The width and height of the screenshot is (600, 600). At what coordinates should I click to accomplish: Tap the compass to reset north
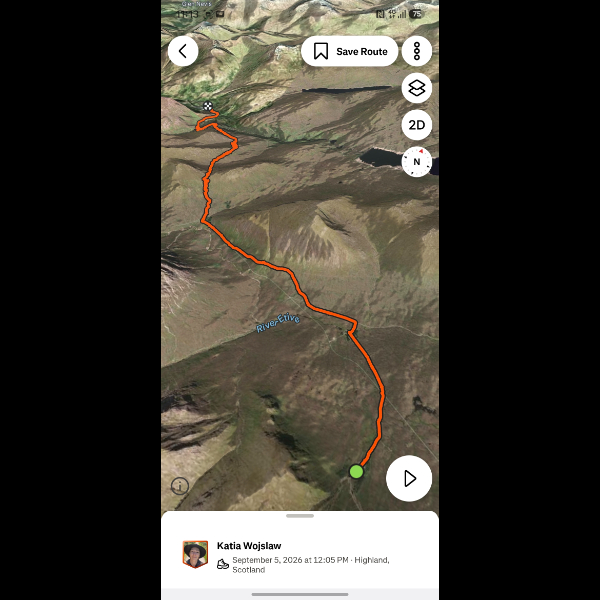[x=417, y=161]
